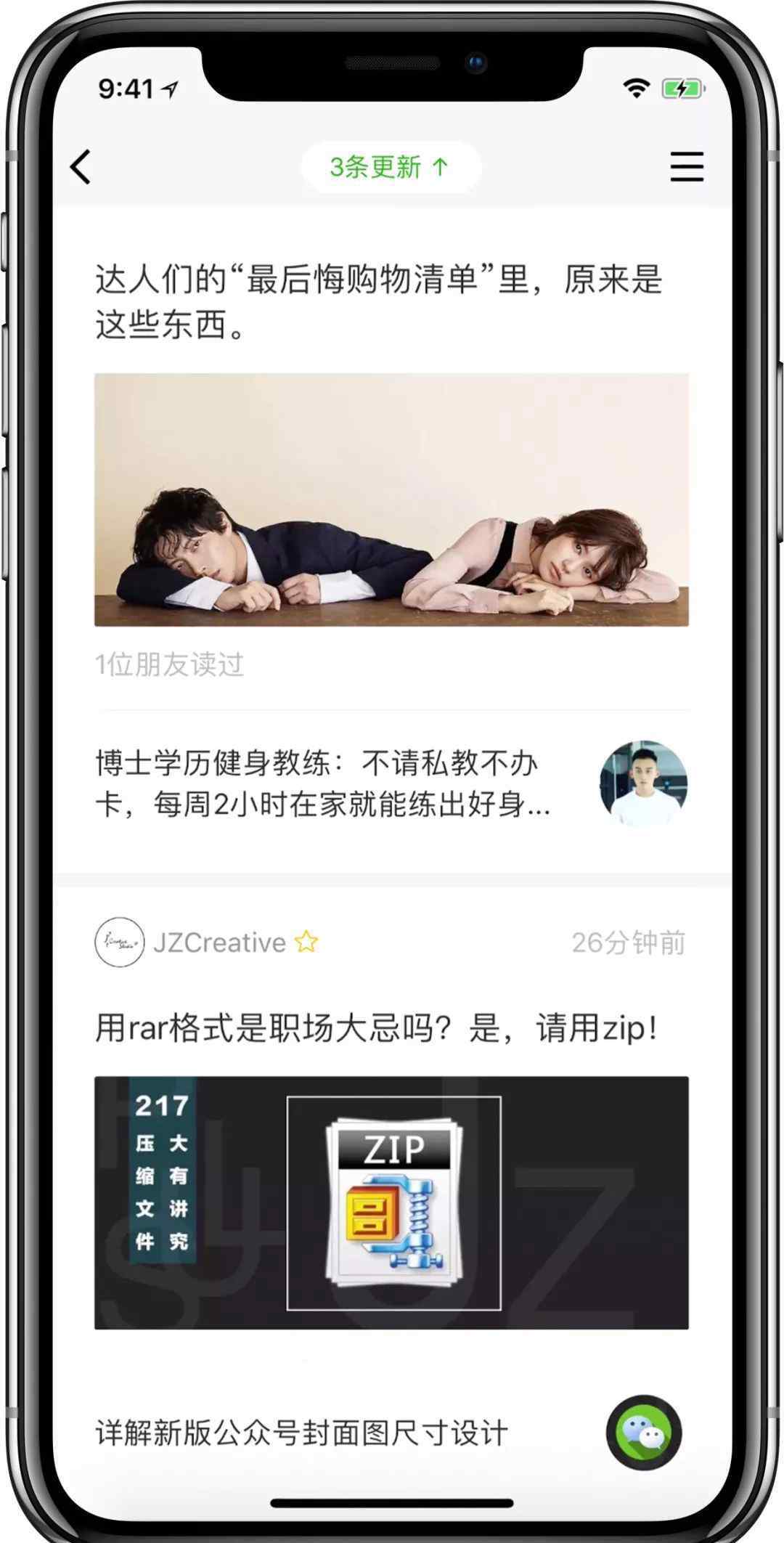Open the JZCreative account profile
Viewport: 784px width, 1543px height.
click(218, 943)
